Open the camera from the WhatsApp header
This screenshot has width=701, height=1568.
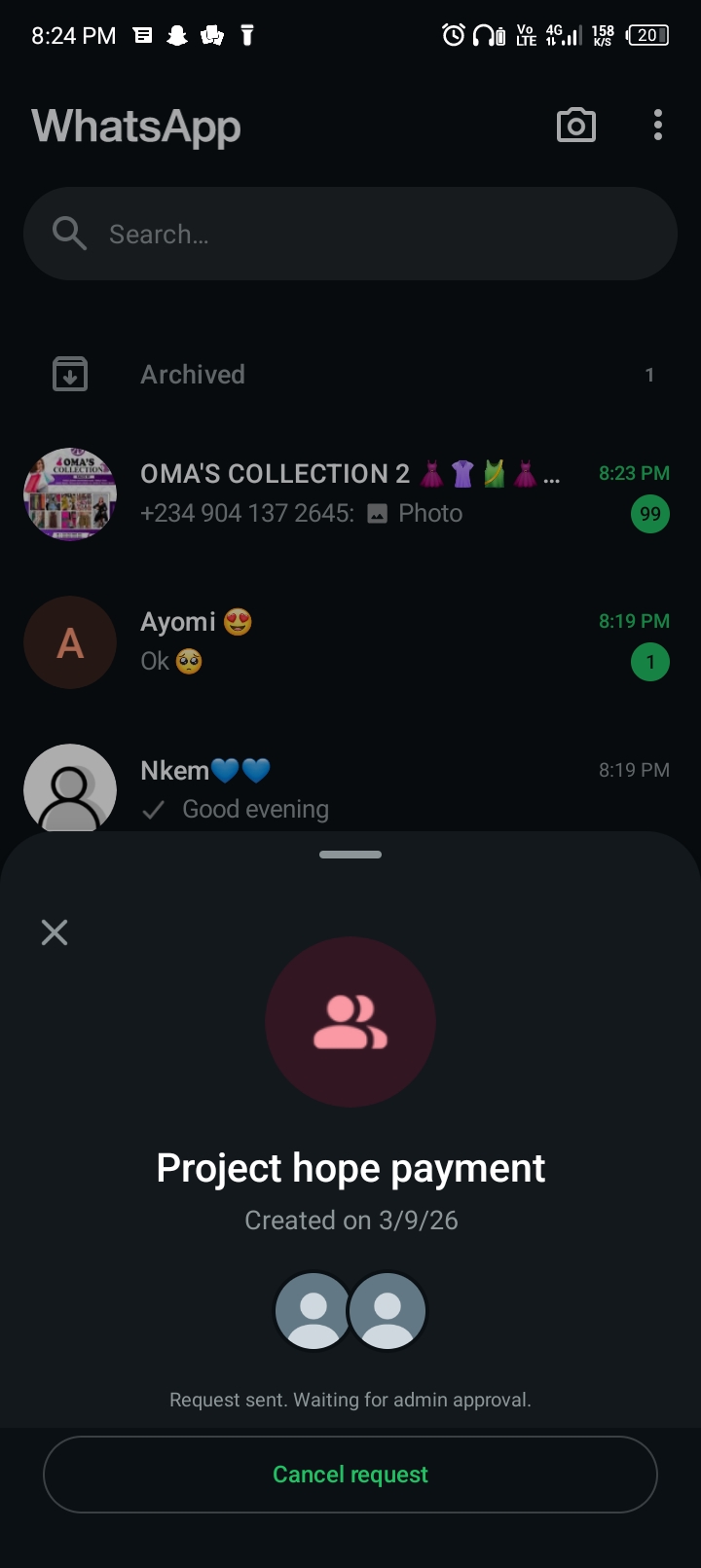575,126
